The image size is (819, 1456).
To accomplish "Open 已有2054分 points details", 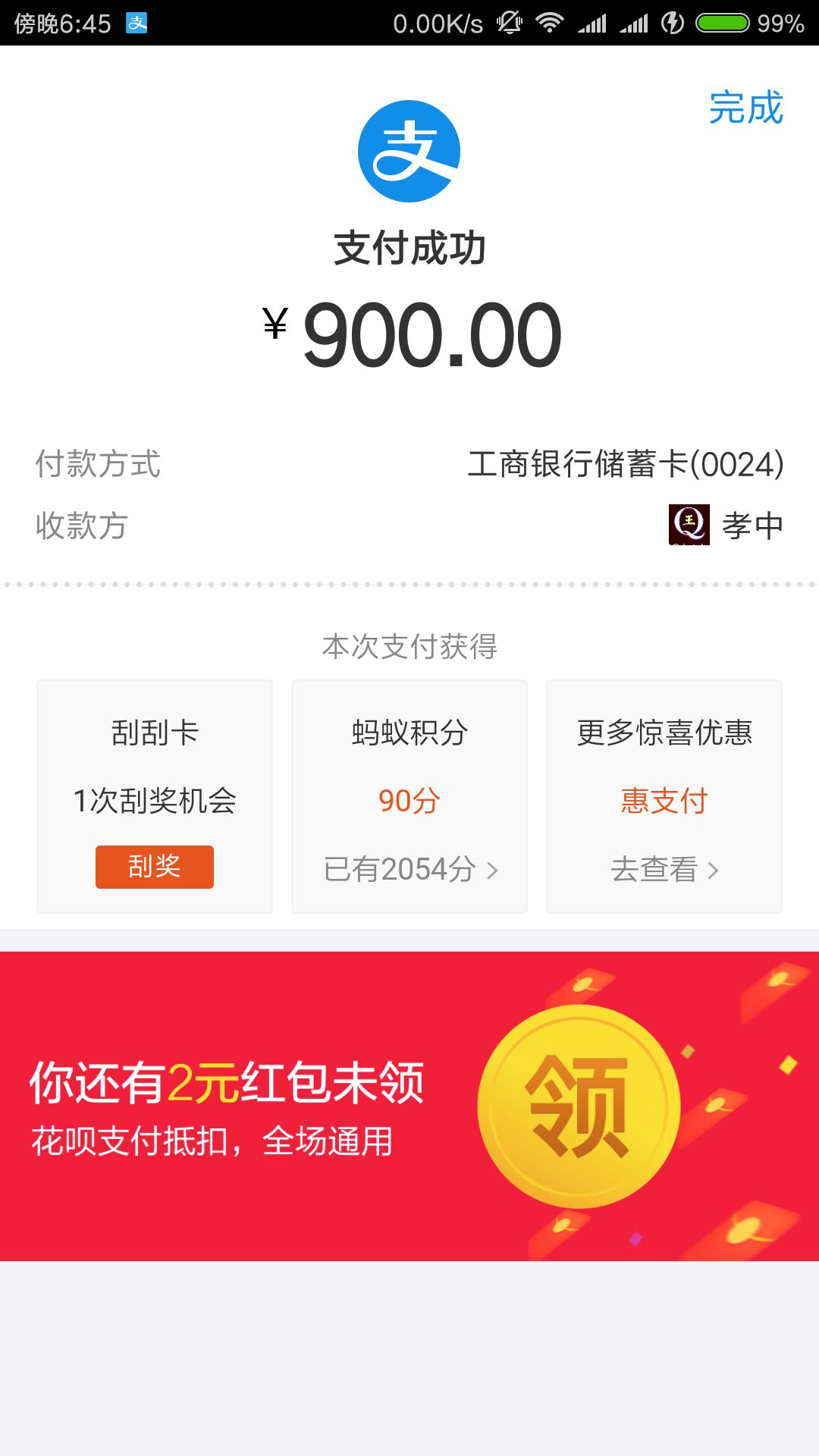I will point(409,869).
